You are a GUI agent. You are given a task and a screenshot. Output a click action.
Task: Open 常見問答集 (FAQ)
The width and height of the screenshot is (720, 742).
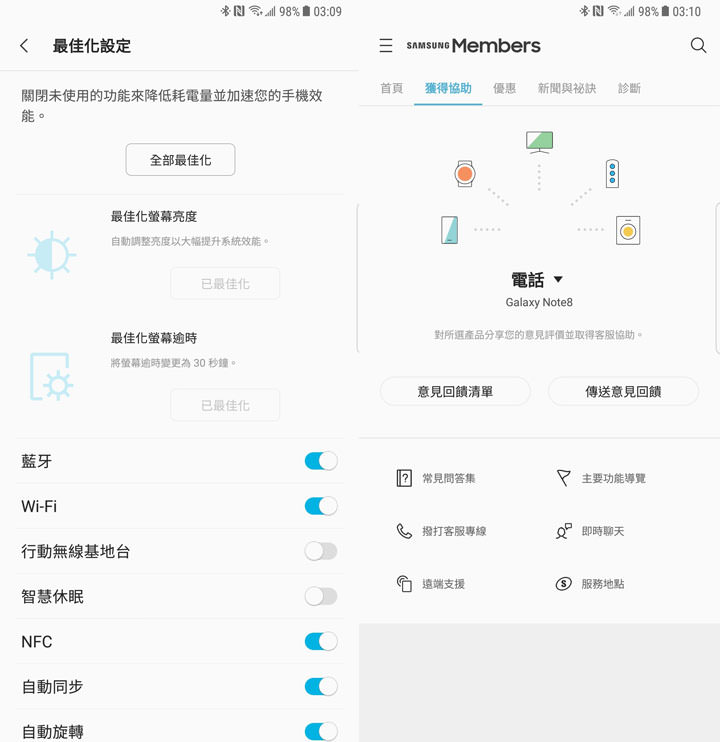click(449, 478)
